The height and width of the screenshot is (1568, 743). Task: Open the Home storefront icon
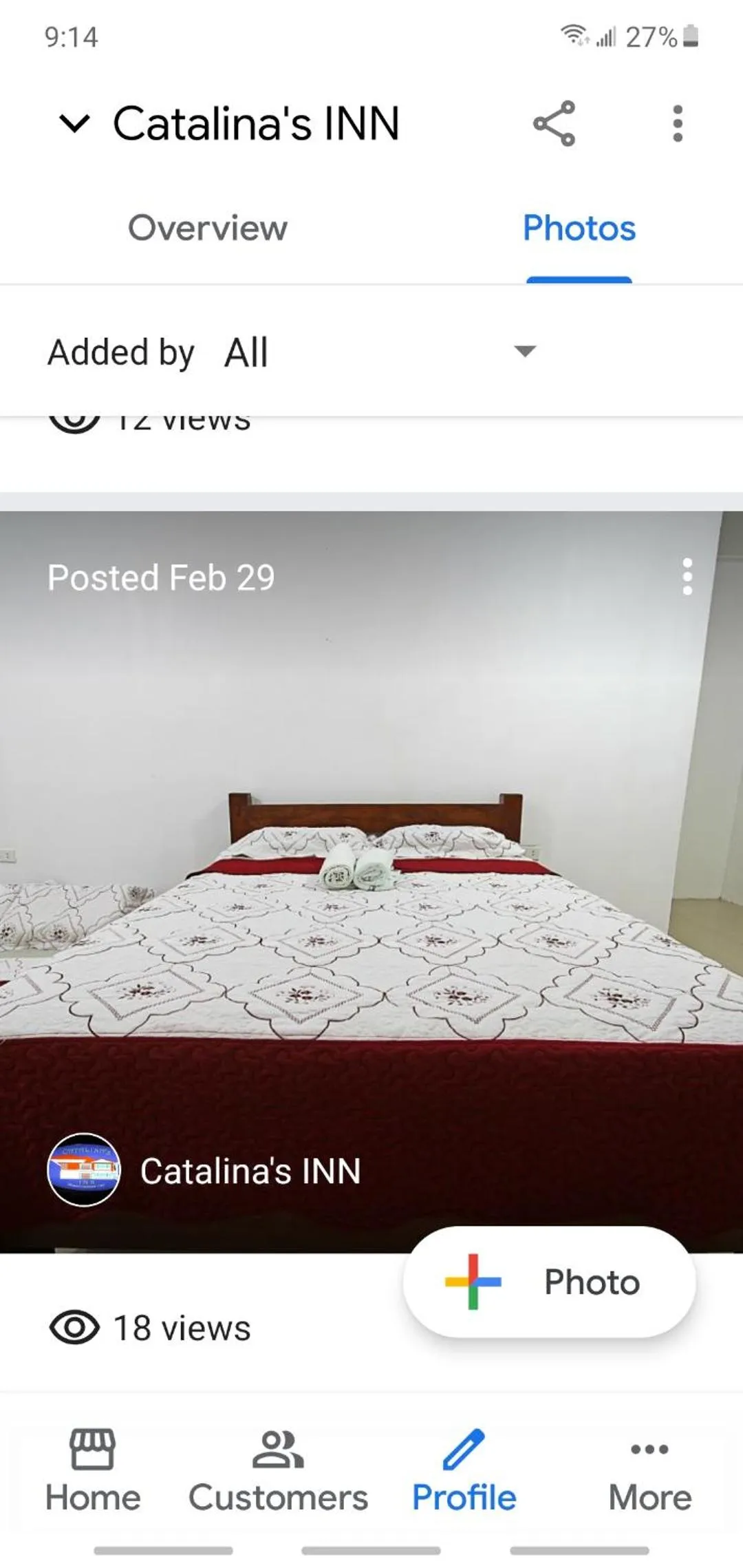click(92, 1450)
